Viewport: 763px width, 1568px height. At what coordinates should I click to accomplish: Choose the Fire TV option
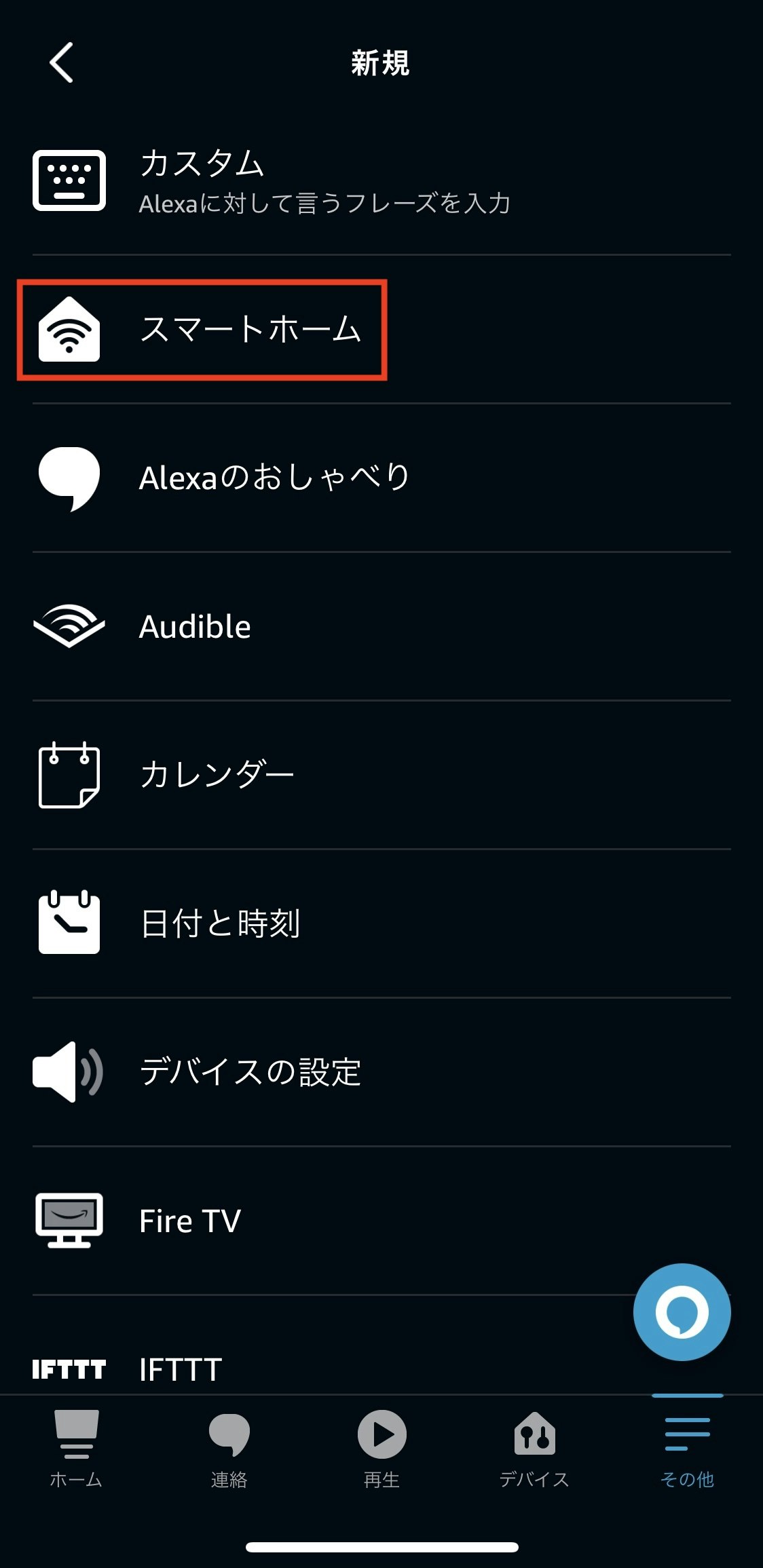click(x=381, y=1221)
